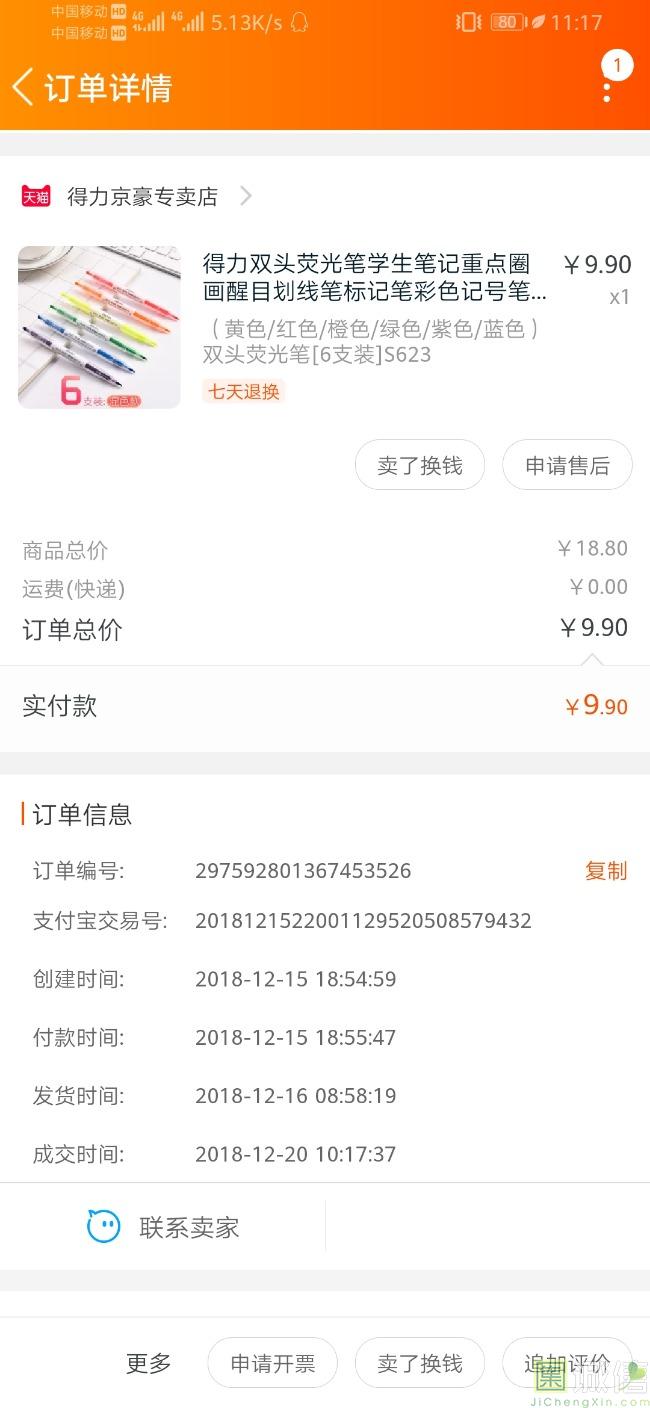This screenshot has height=1408, width=650.
Task: Copy the order number with 复制
Action: point(605,871)
